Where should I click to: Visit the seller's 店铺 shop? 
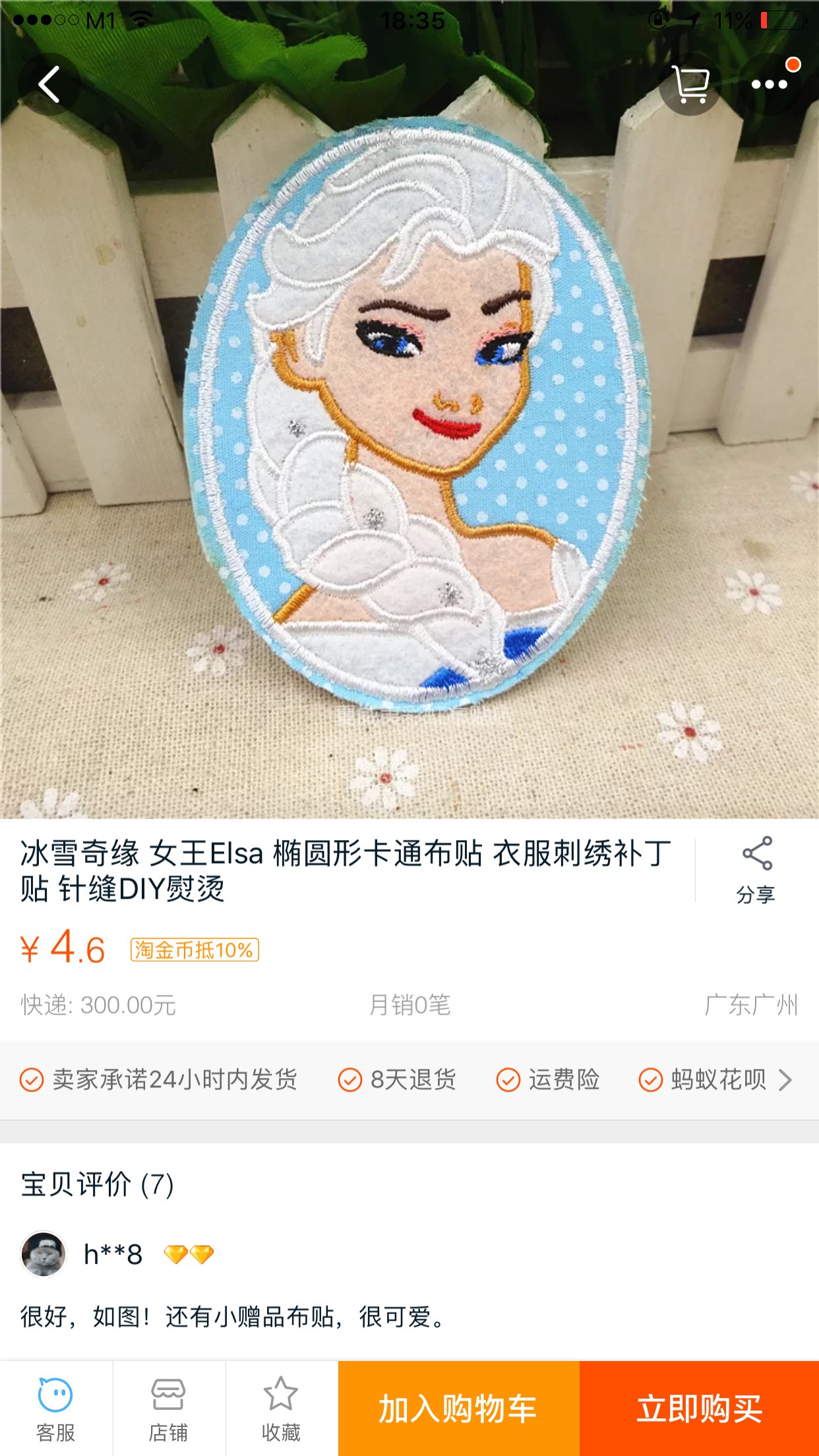click(x=169, y=1409)
